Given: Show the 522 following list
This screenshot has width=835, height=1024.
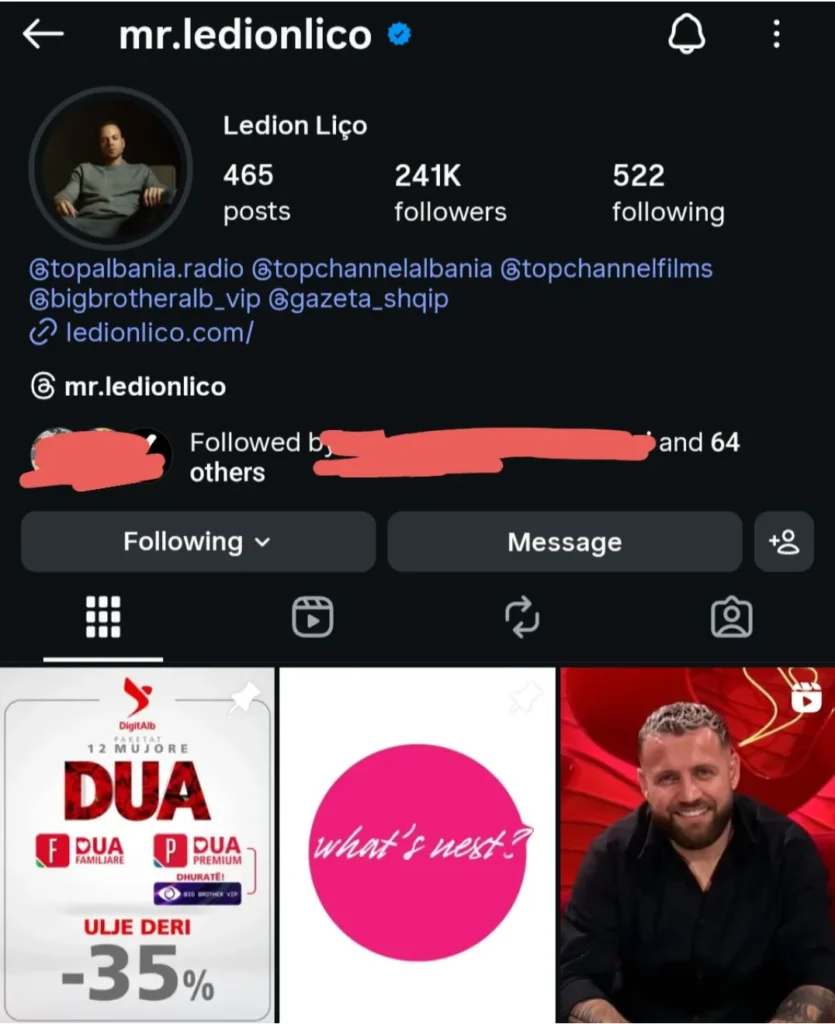Looking at the screenshot, I should 668,193.
